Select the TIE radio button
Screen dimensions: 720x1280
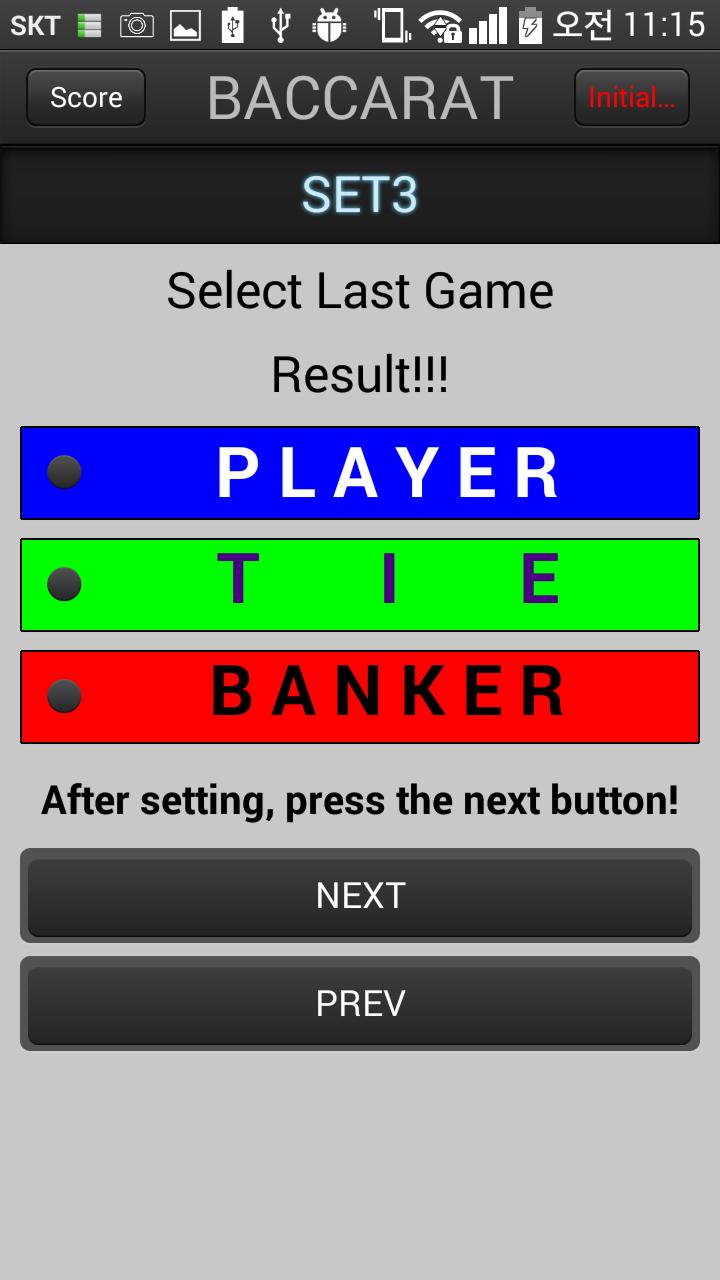pos(63,585)
